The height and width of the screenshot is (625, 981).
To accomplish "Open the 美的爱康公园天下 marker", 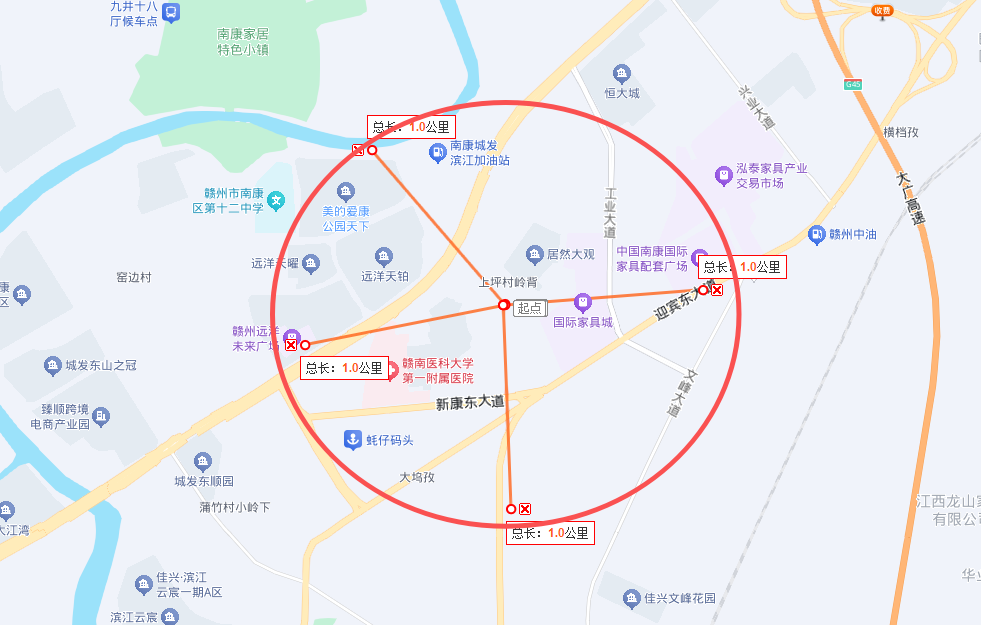I will coord(346,191).
